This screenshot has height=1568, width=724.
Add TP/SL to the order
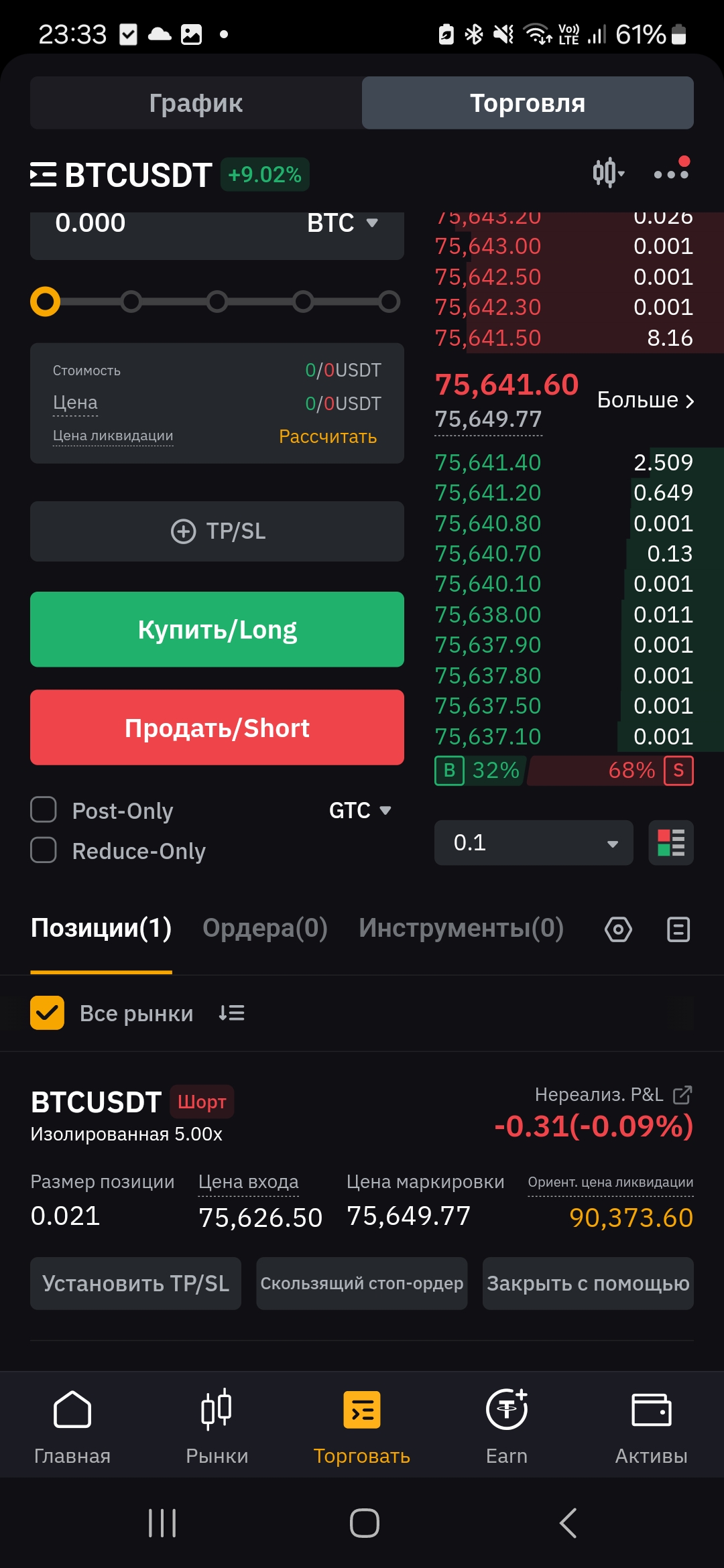217,531
